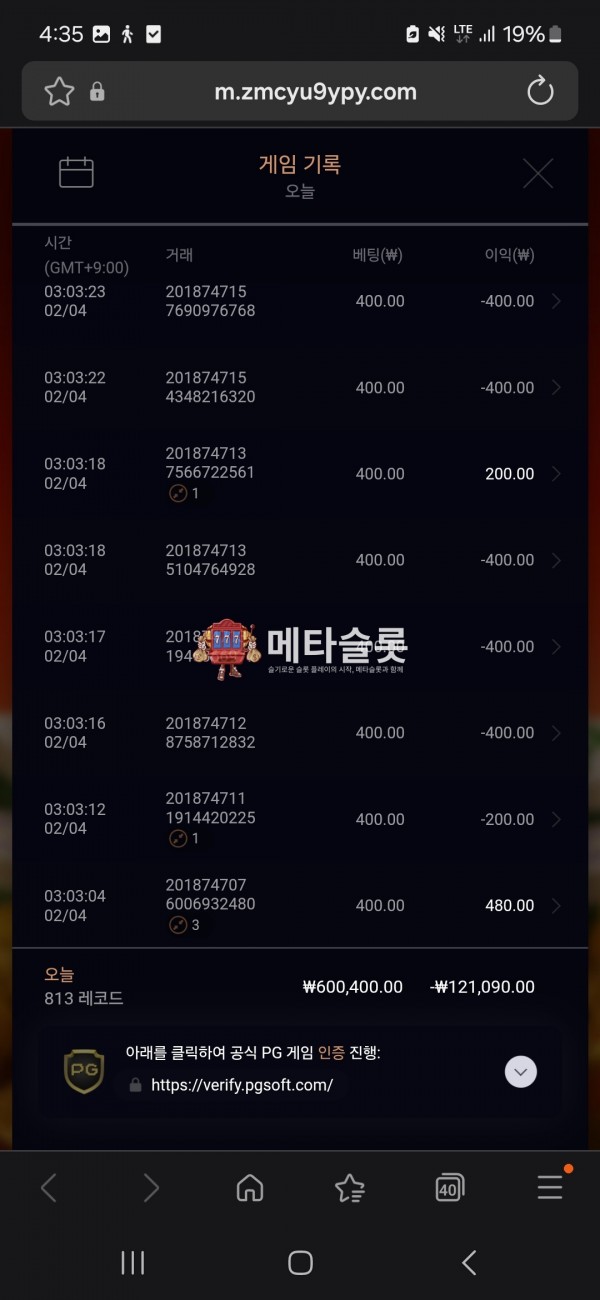Open the calendar date picker
The height and width of the screenshot is (1300, 600).
pyautogui.click(x=76, y=173)
